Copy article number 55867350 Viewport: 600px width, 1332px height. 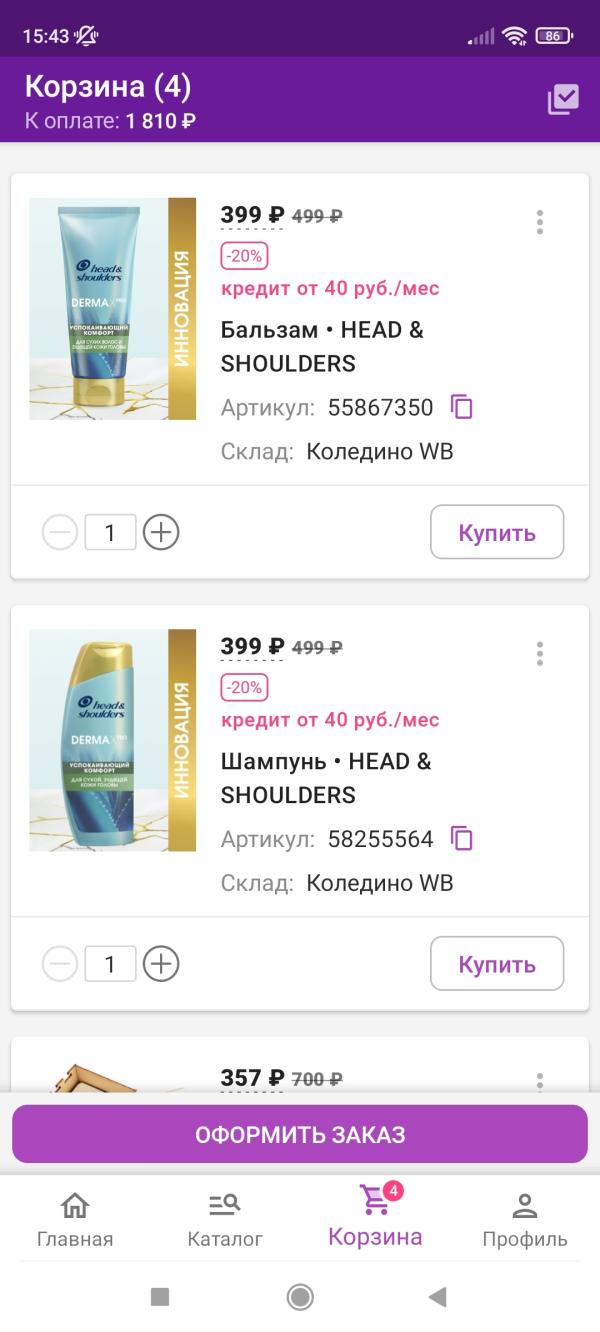[x=461, y=407]
